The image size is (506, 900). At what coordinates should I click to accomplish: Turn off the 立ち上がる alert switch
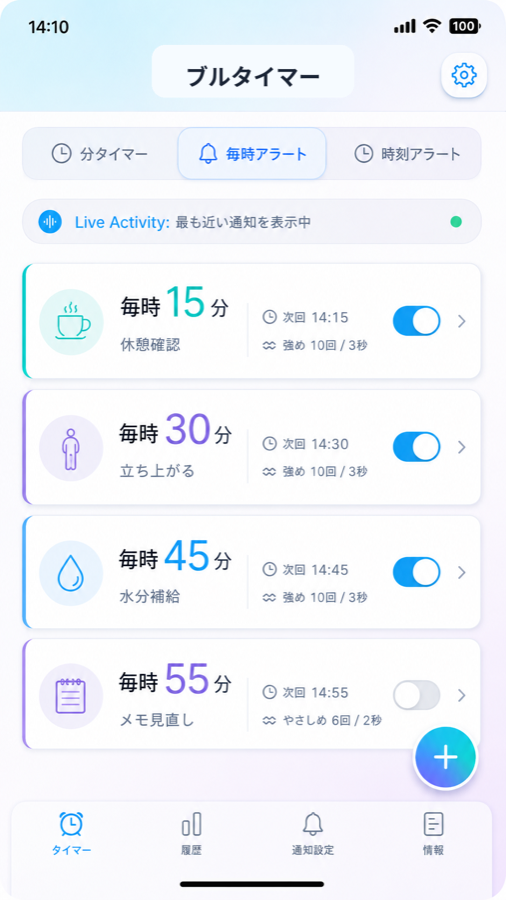pyautogui.click(x=417, y=447)
